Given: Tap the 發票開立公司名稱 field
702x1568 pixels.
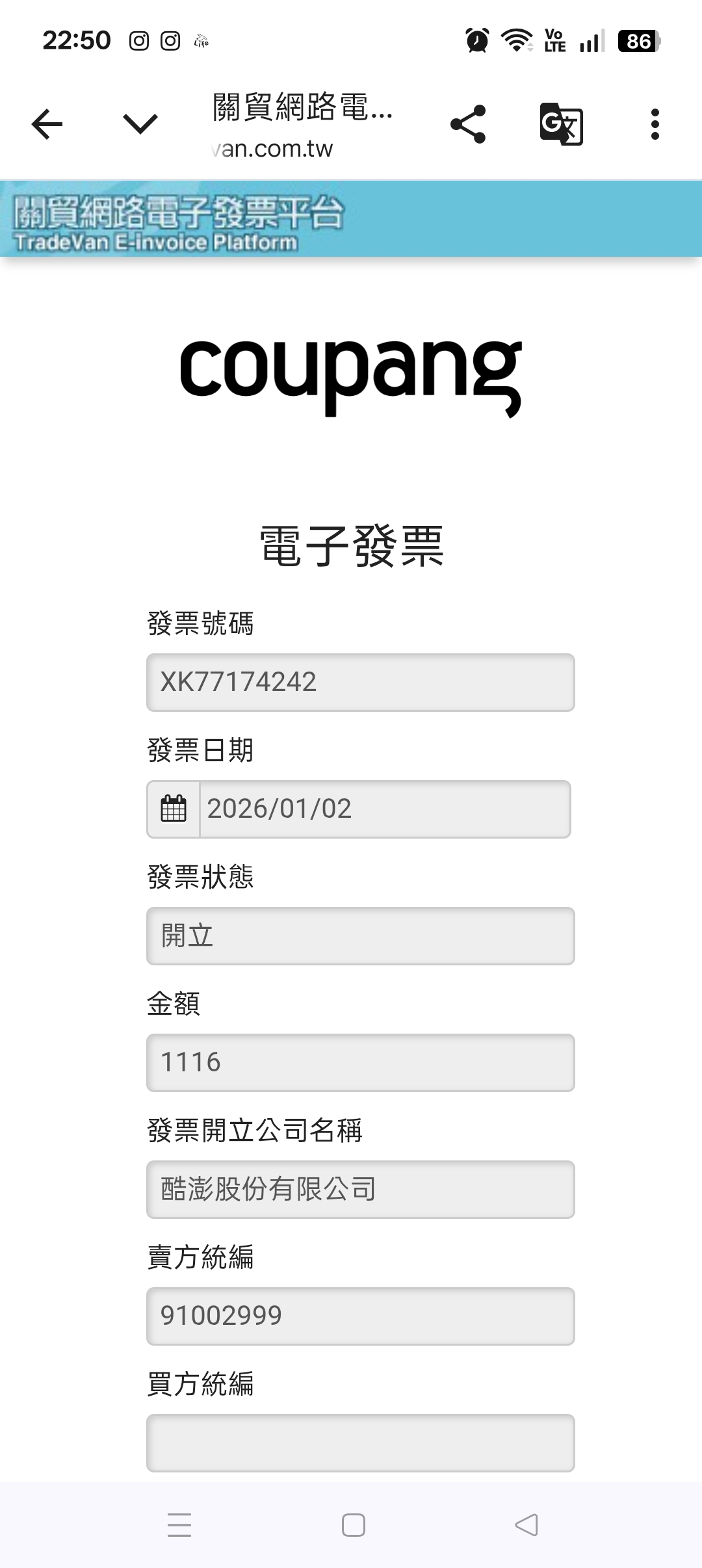Looking at the screenshot, I should tap(361, 1190).
